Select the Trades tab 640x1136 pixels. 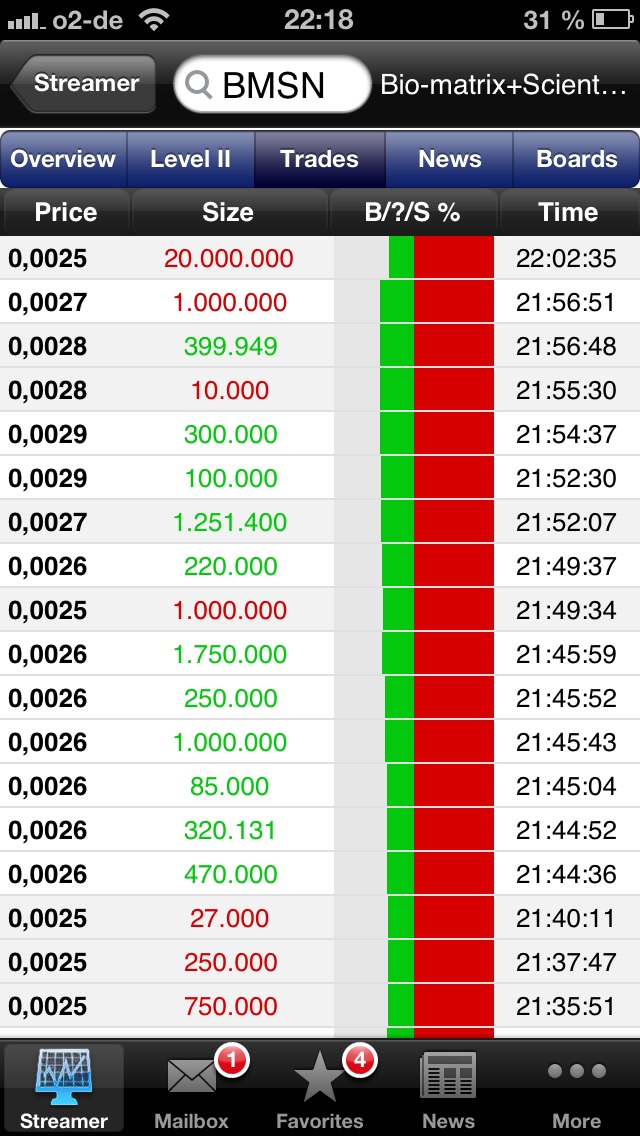319,159
